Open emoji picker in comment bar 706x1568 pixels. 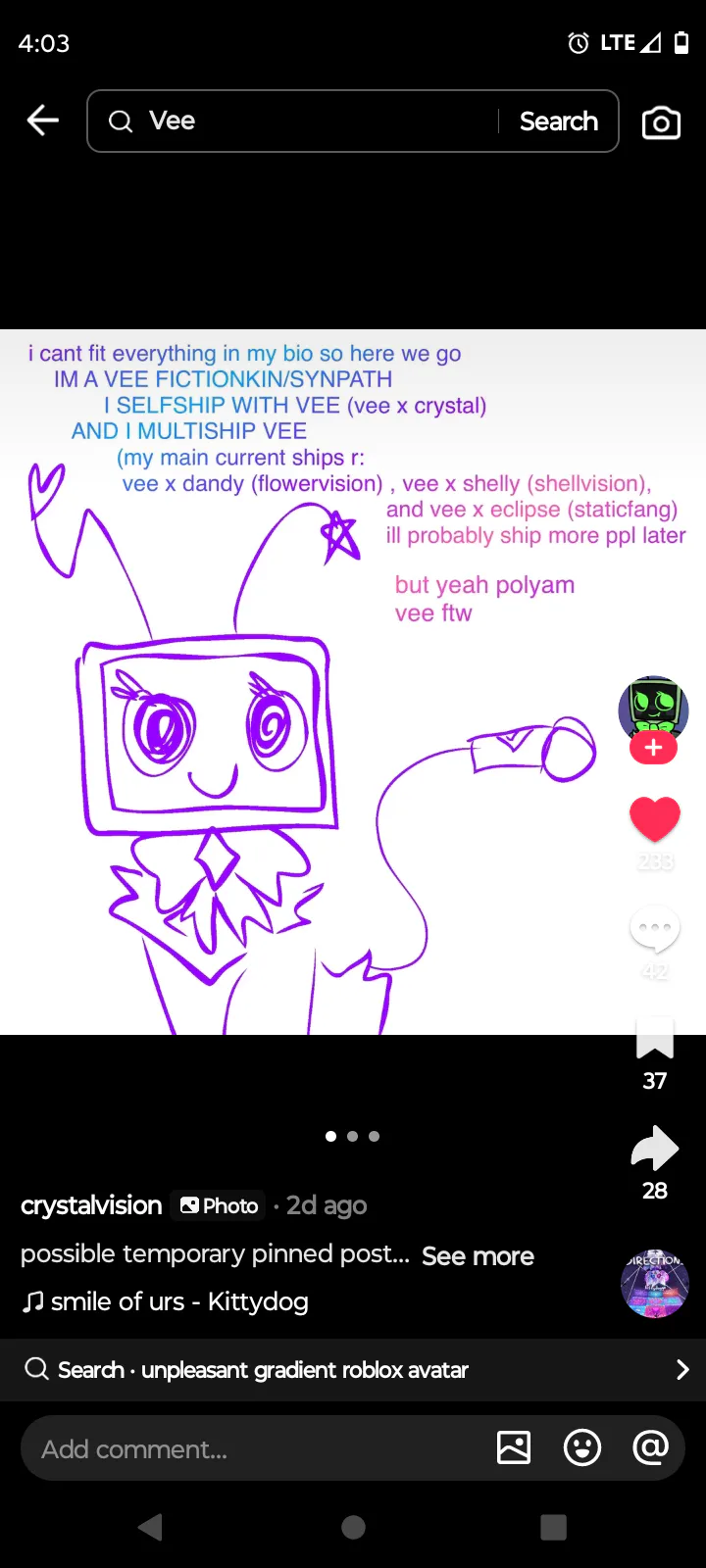[x=582, y=1447]
